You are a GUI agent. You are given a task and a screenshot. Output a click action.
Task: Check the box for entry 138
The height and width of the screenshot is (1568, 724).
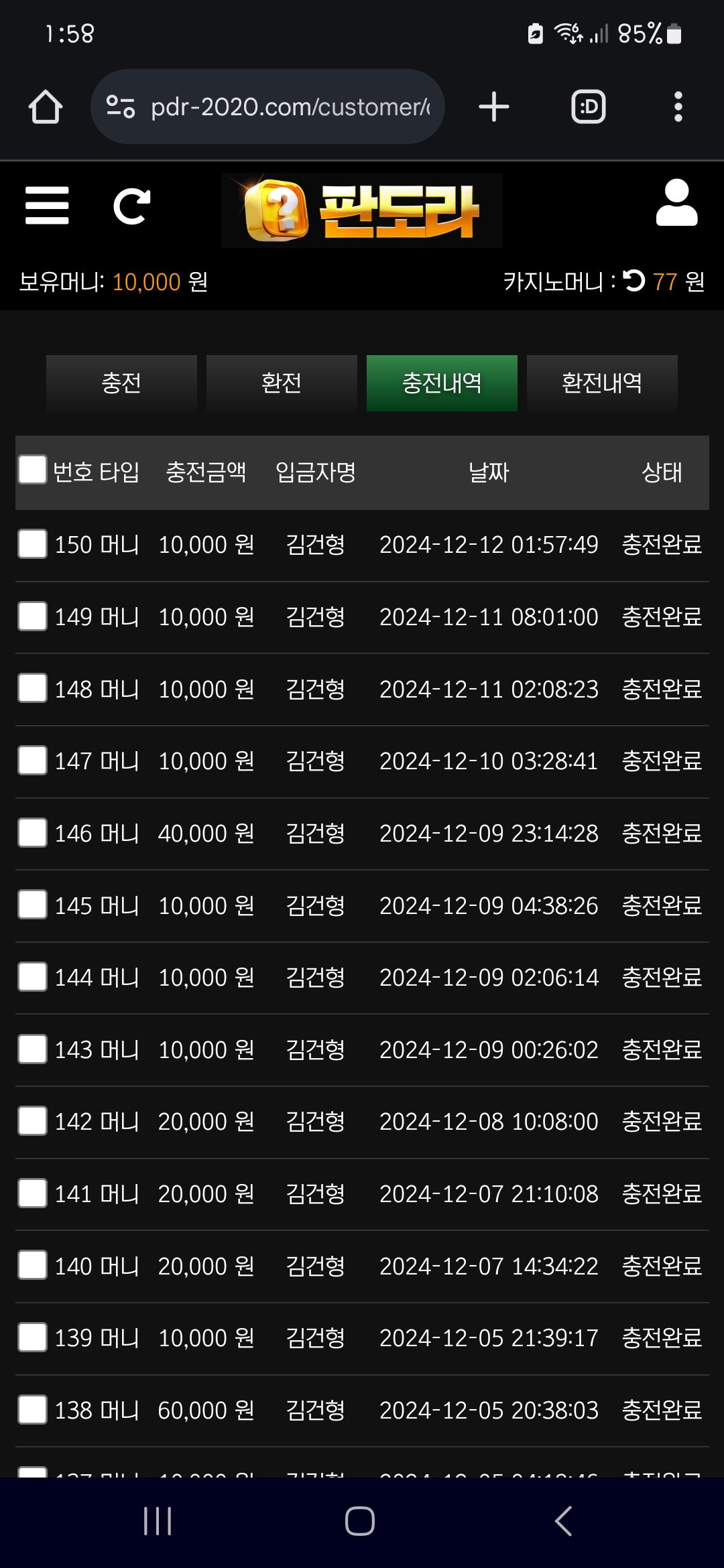pyautogui.click(x=32, y=1409)
